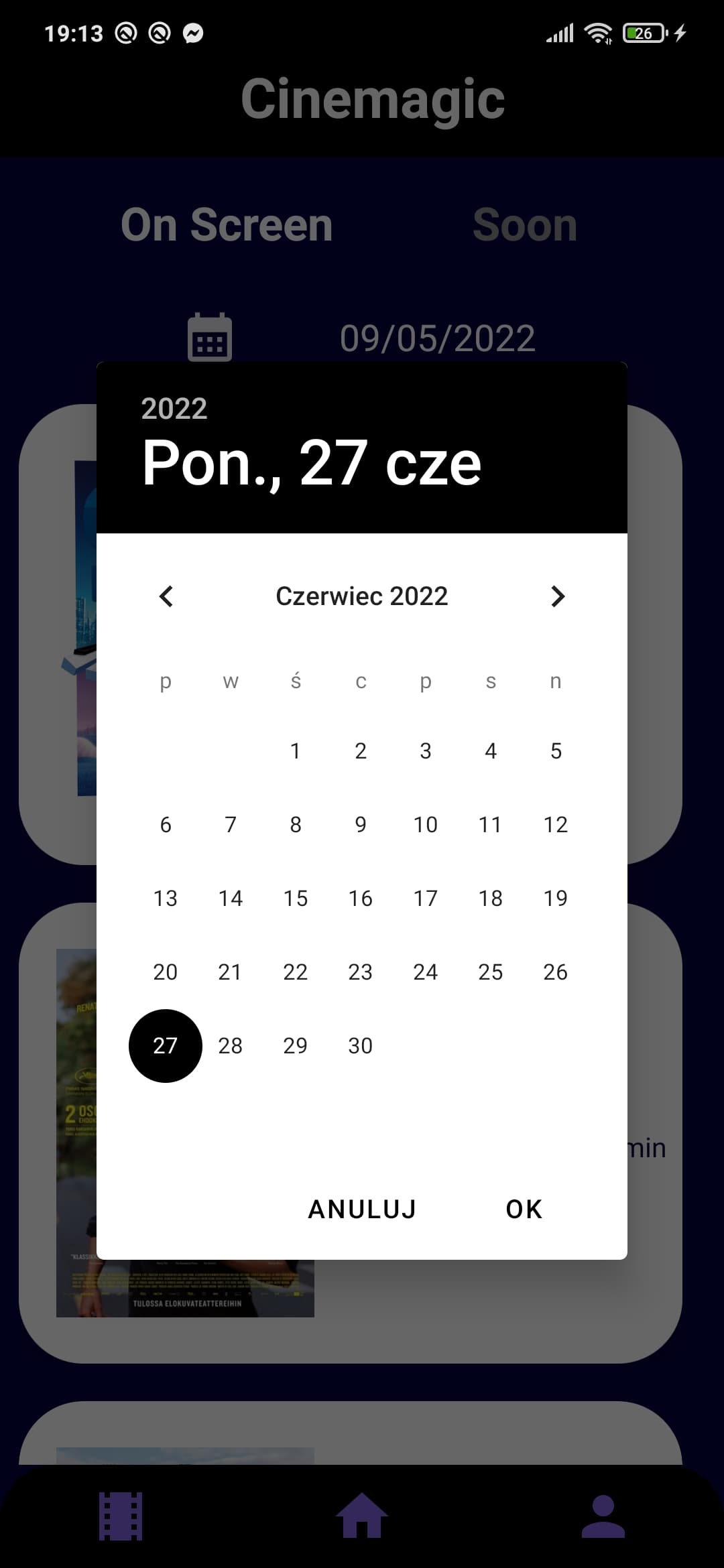Viewport: 724px width, 1568px height.
Task: Choose day 10 in the calendar
Action: [x=425, y=824]
